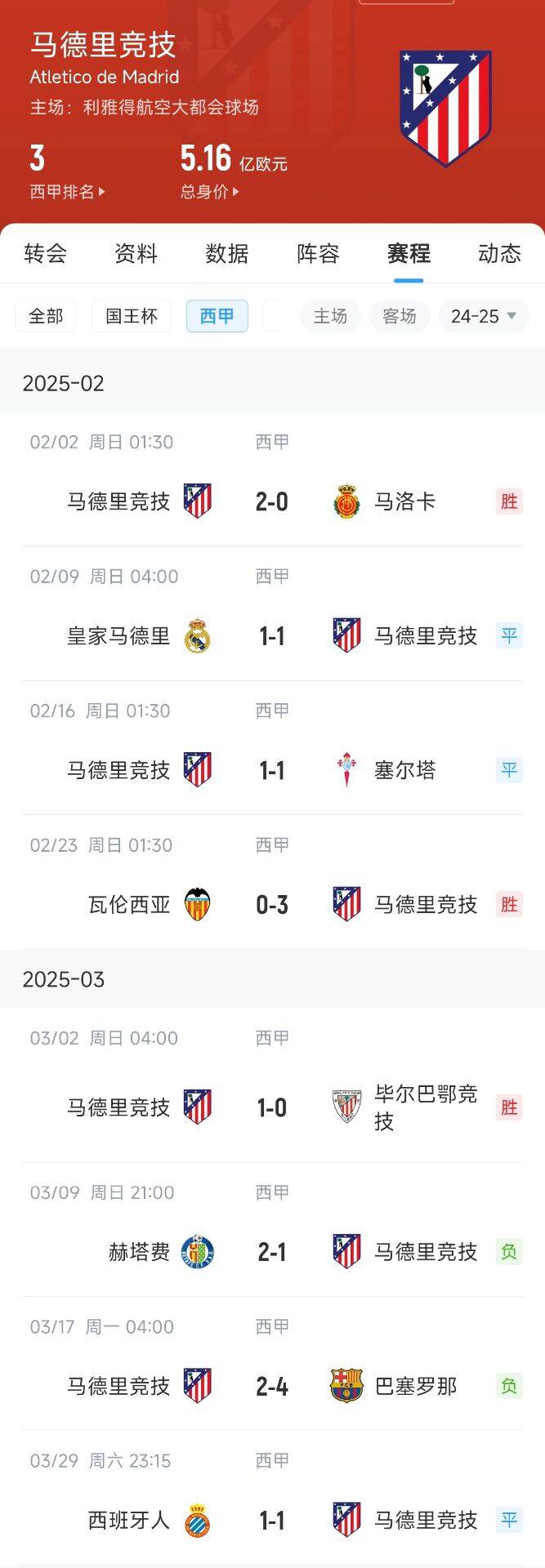Go to the 动态 tab

point(498,254)
